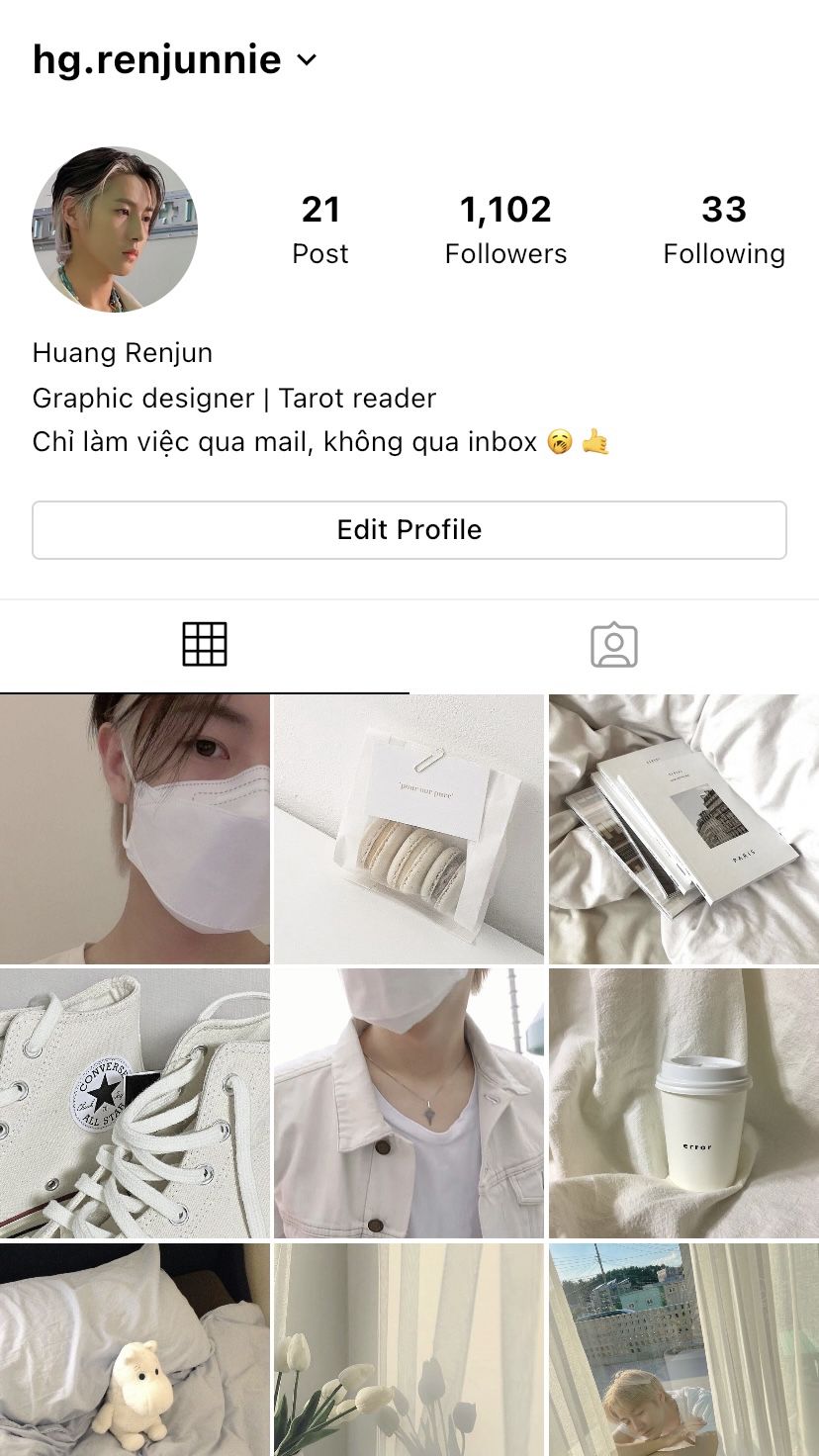Open the macarons bag post

[x=409, y=829]
